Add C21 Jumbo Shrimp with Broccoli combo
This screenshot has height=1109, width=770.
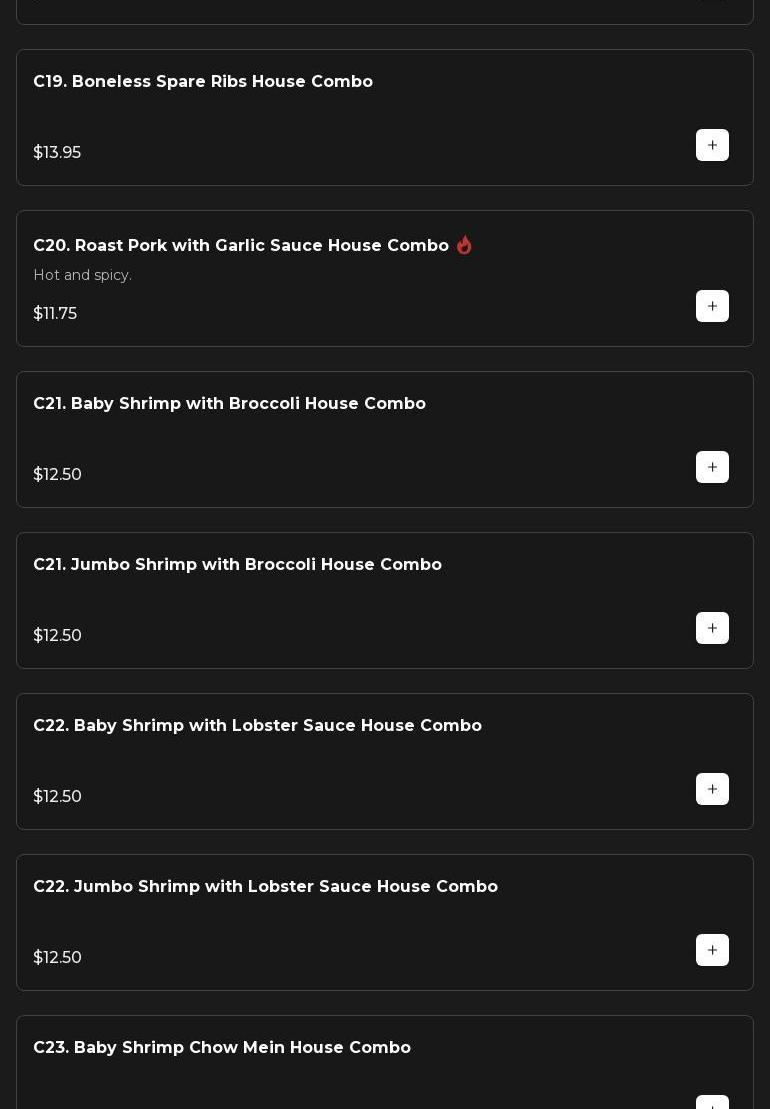pos(712,628)
